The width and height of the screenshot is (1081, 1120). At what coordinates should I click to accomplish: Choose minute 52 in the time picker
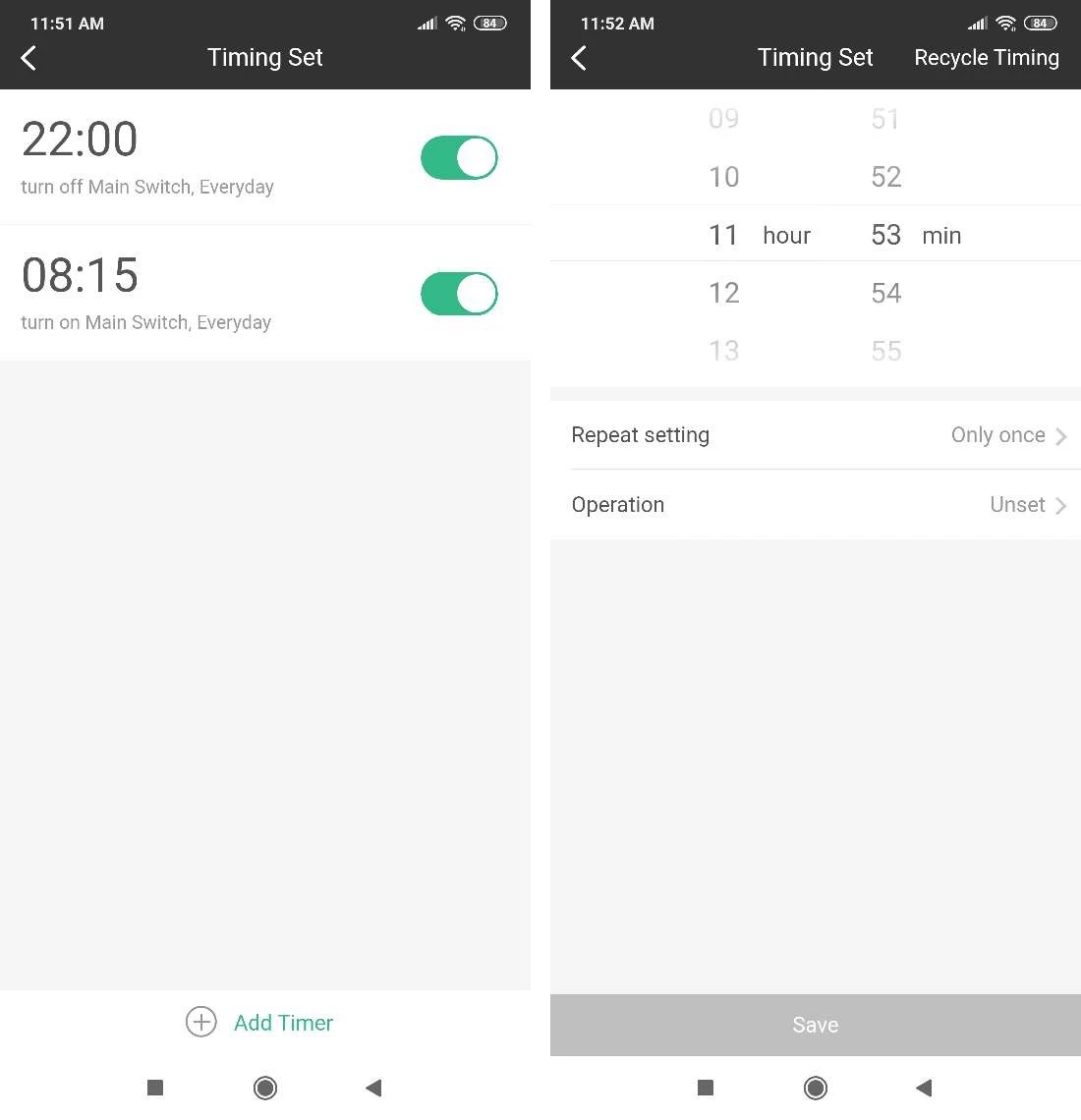coord(885,177)
